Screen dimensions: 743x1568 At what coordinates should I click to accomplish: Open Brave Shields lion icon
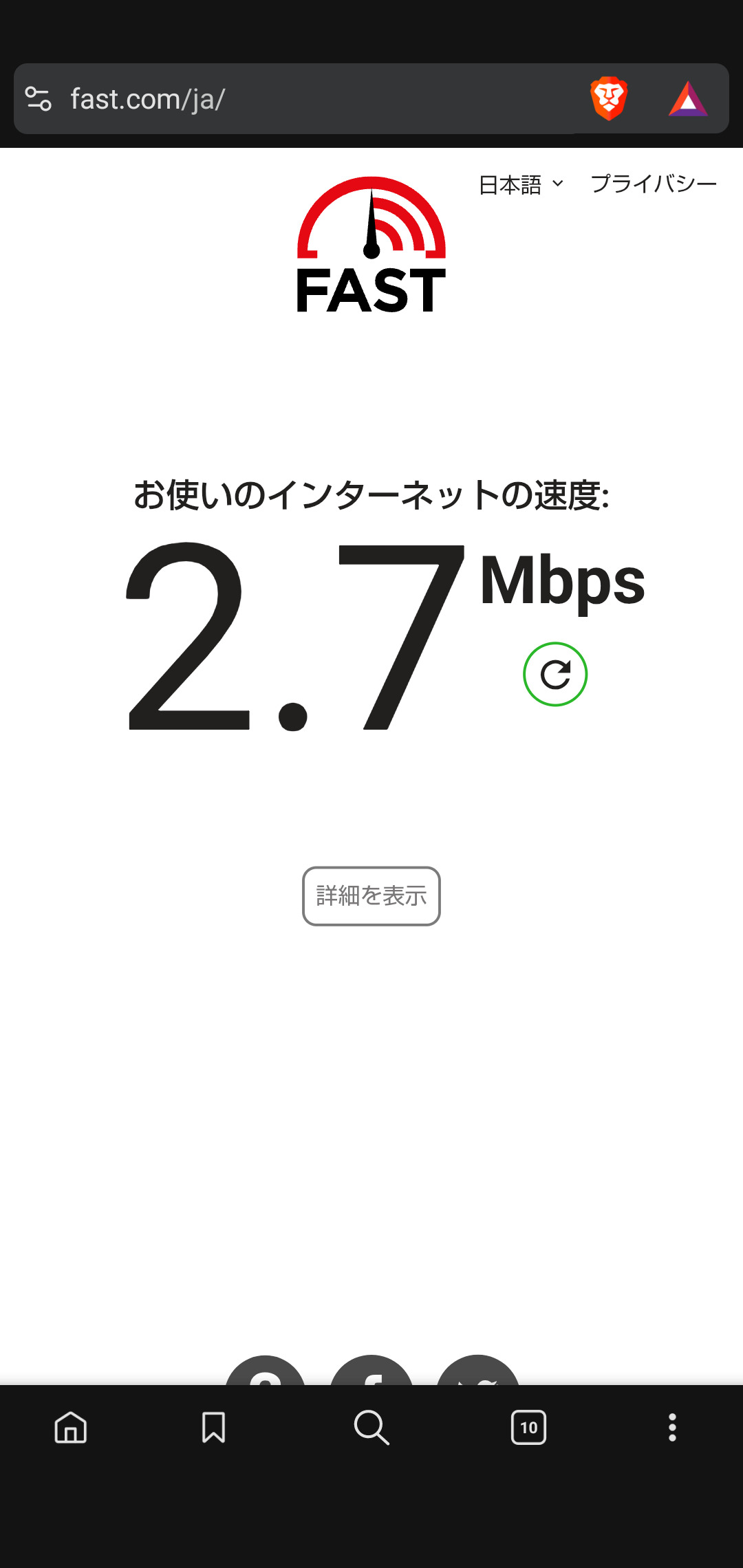pyautogui.click(x=609, y=99)
